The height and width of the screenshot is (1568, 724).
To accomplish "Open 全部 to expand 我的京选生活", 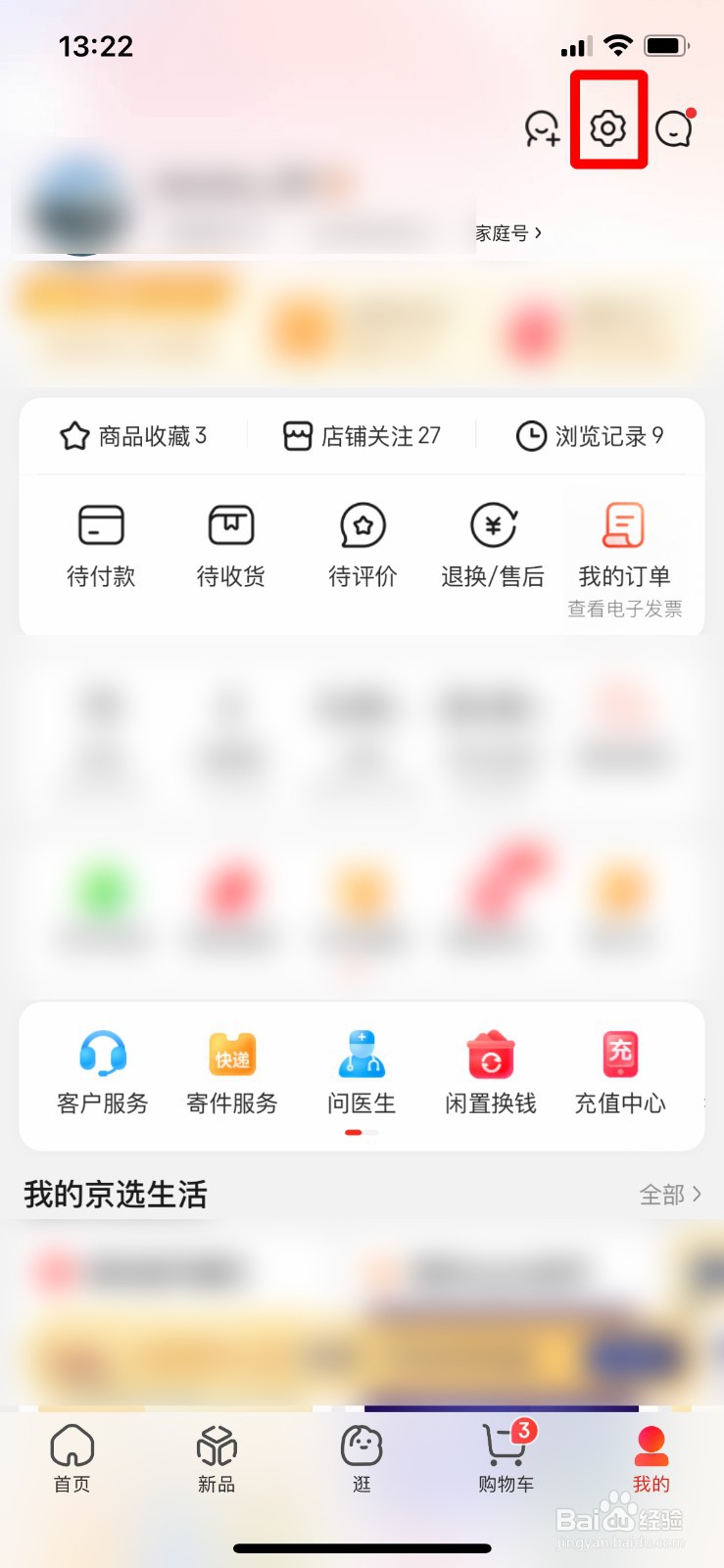I will coord(672,1195).
